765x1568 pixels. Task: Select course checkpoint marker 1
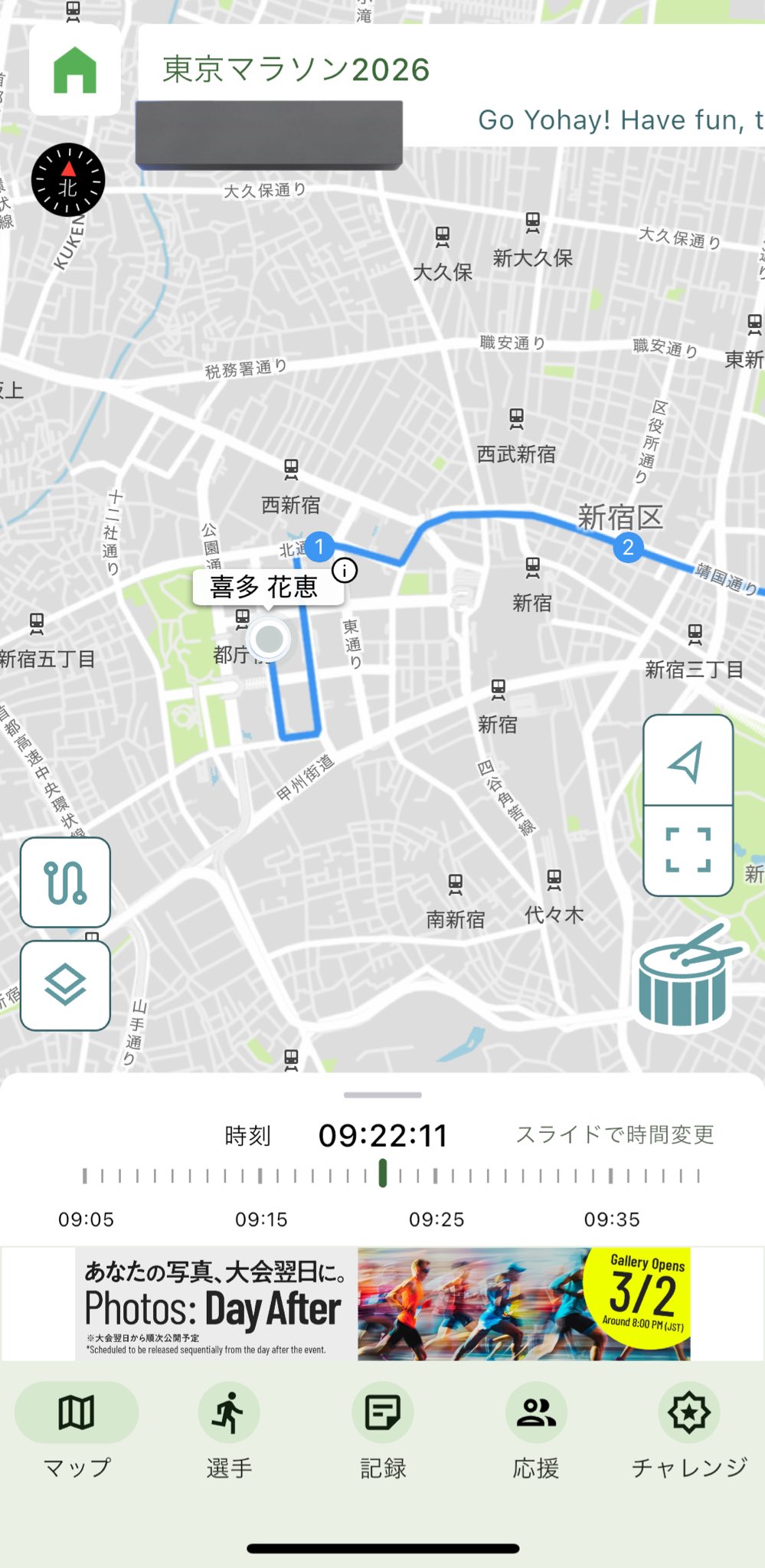(320, 547)
